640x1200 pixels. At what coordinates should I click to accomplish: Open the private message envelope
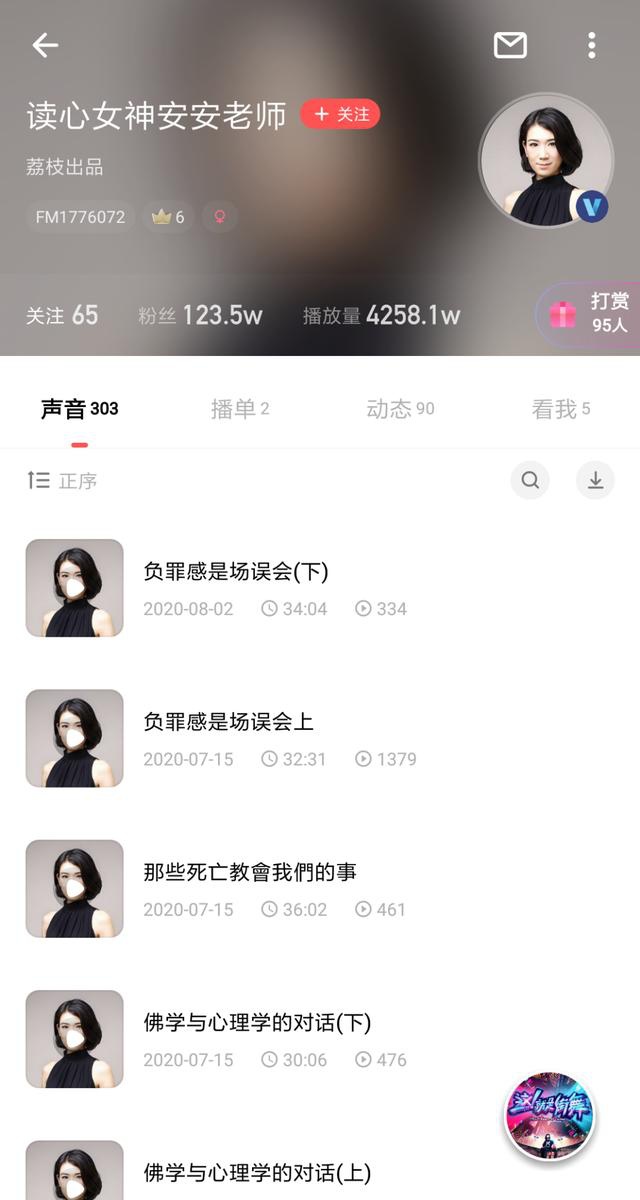(510, 45)
